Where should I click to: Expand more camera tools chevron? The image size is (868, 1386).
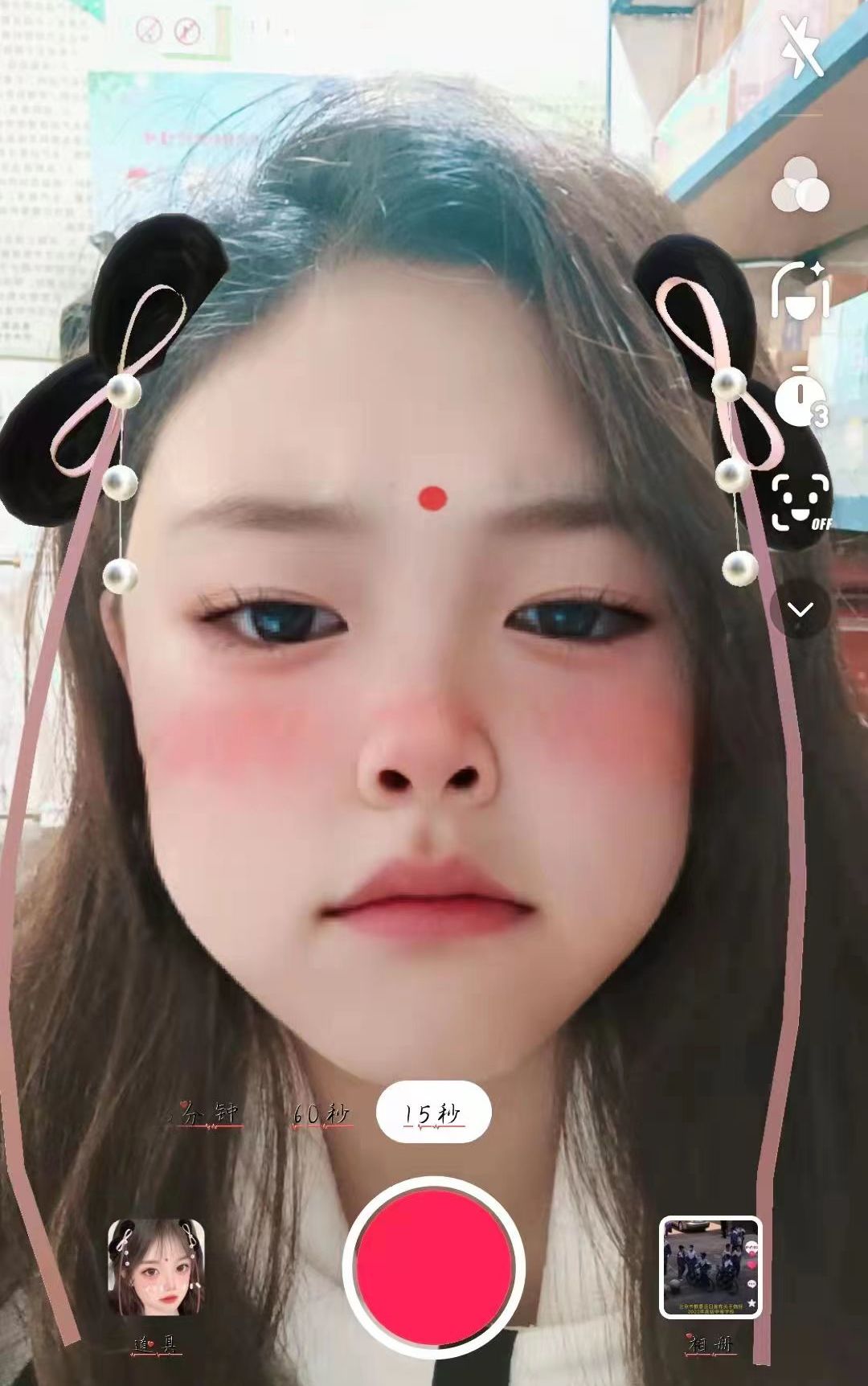800,609
